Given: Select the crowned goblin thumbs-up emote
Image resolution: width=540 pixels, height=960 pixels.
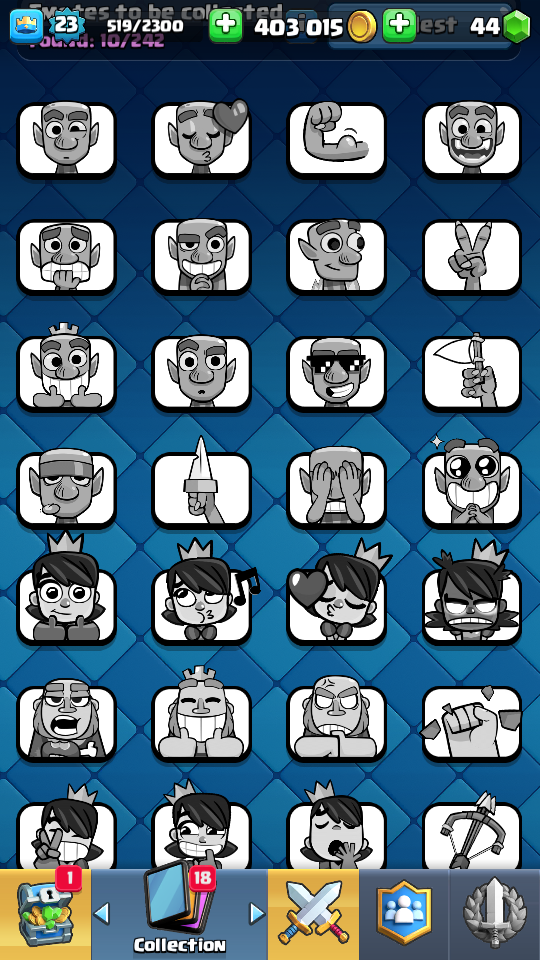Looking at the screenshot, I should point(66,370).
